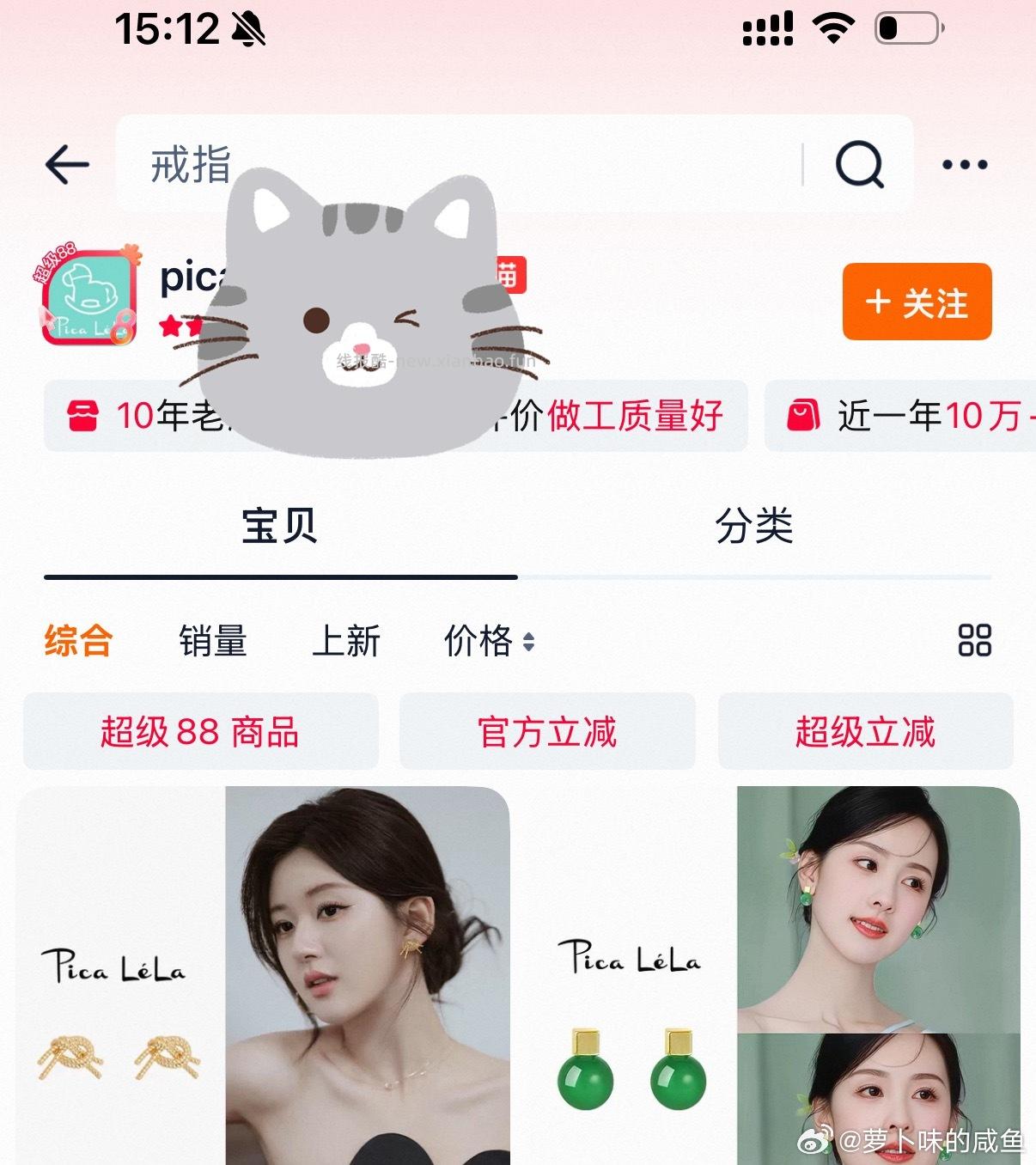Tap the red shopping bag icon near 近一年10万
This screenshot has height=1165, width=1036.
pyautogui.click(x=806, y=416)
